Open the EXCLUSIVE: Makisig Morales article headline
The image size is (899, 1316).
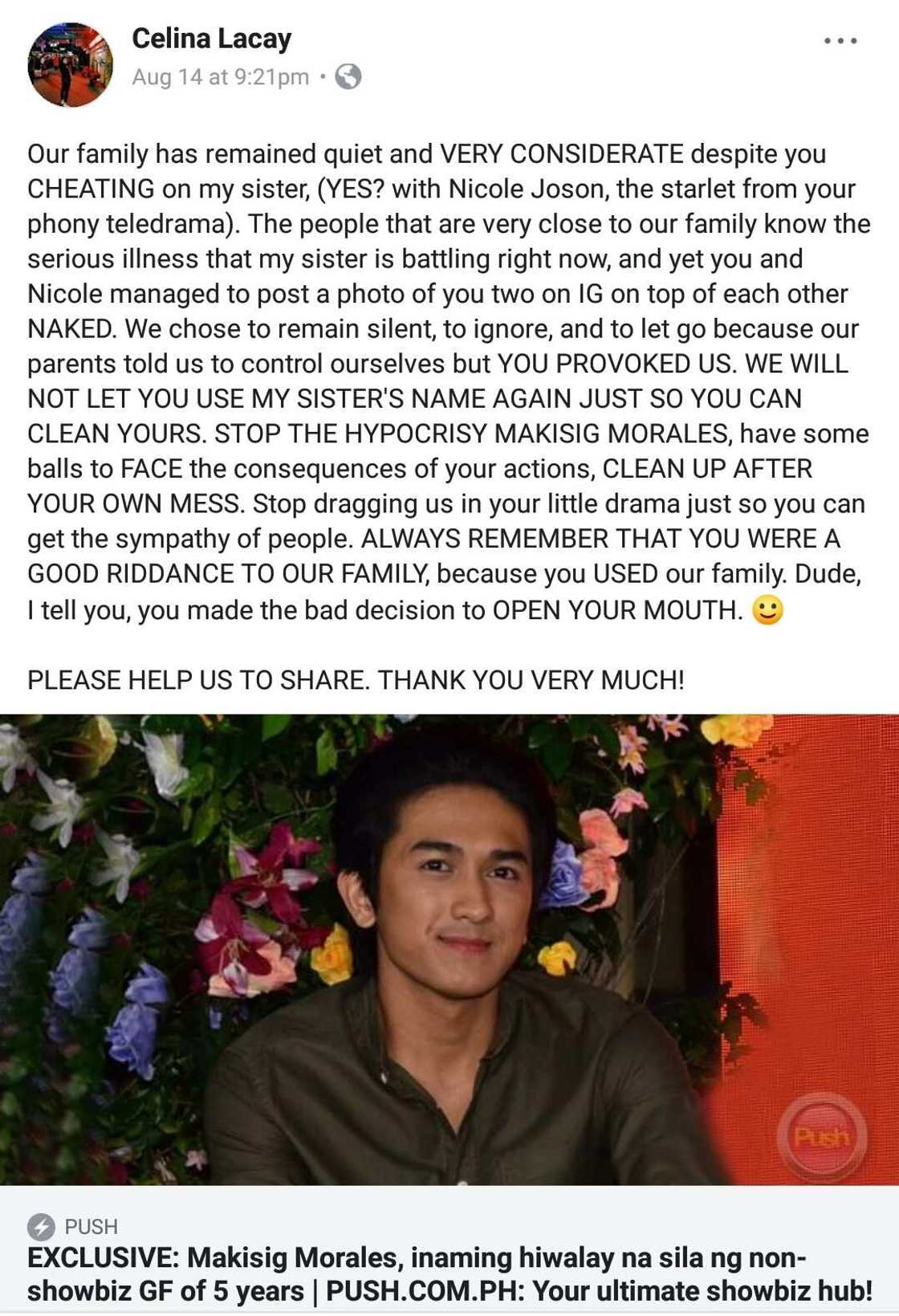coord(449,1273)
